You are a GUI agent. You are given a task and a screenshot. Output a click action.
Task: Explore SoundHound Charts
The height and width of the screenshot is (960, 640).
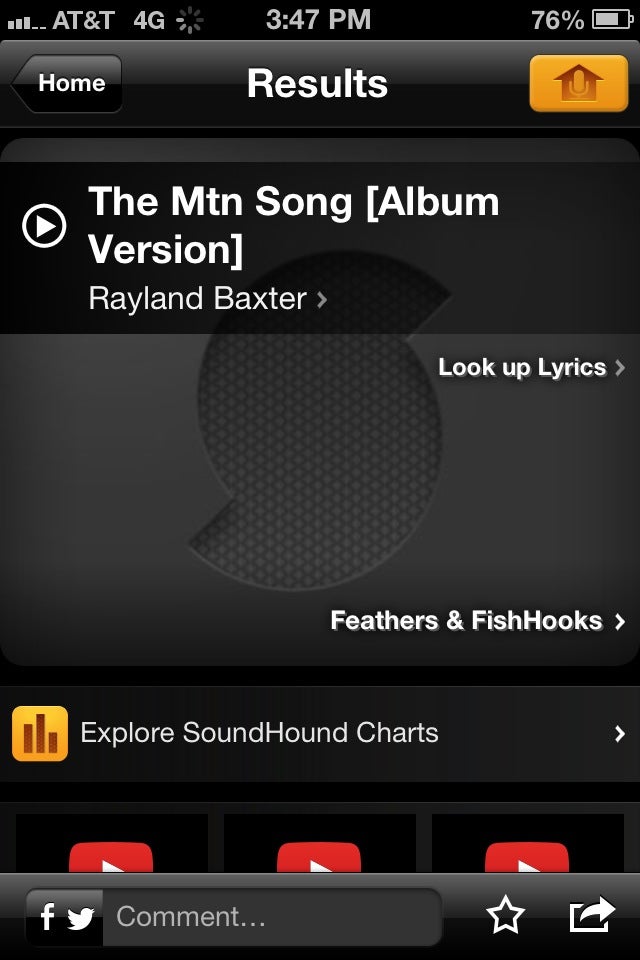[320, 733]
